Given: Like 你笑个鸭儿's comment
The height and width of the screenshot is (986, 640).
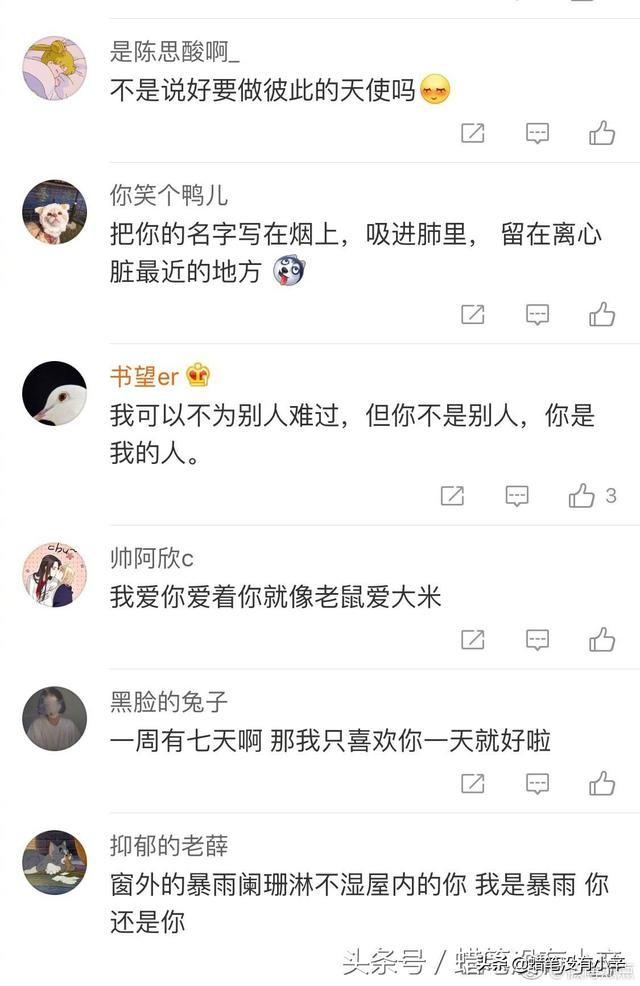Looking at the screenshot, I should [x=601, y=314].
